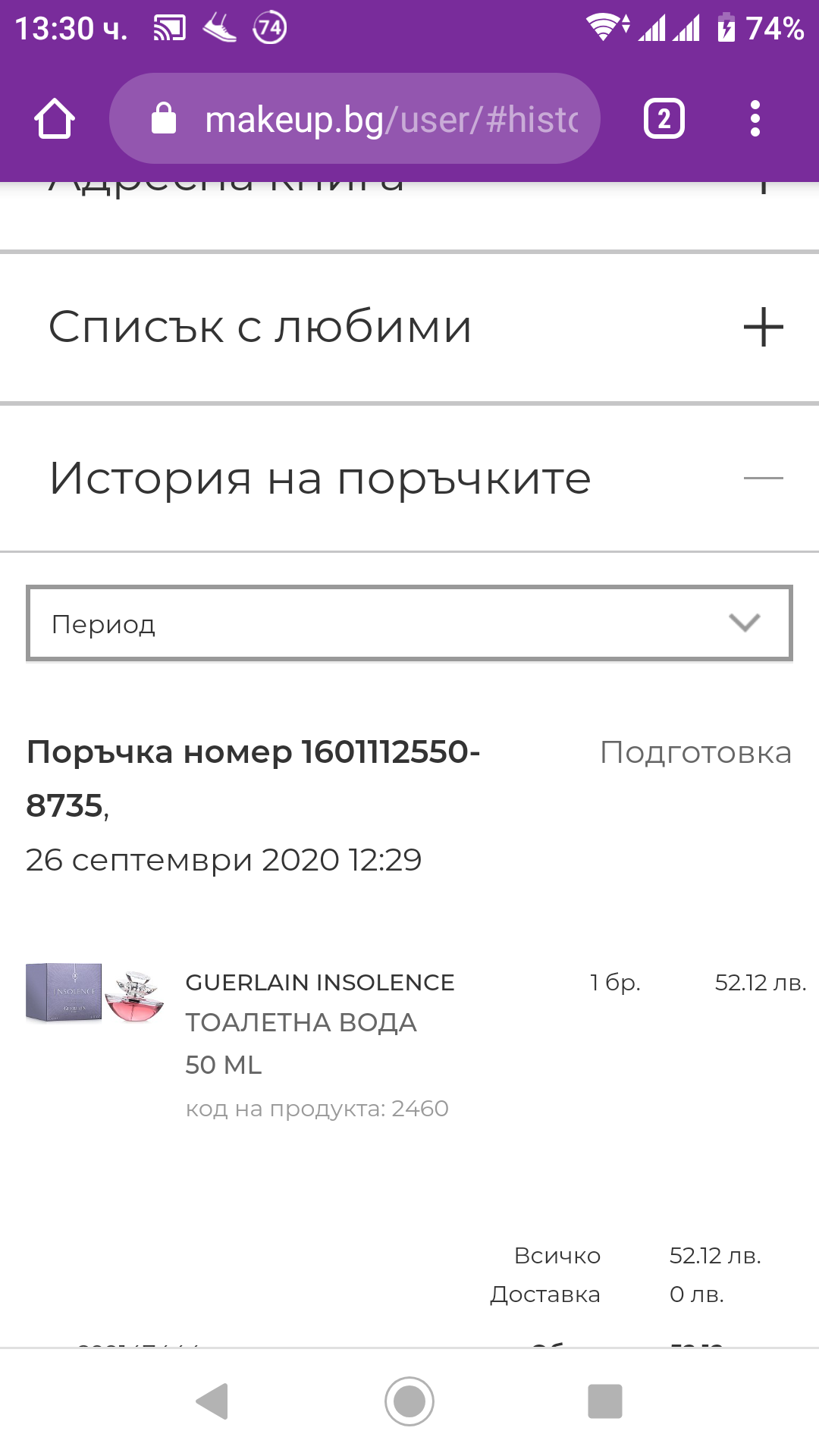Open the browser overflow menu

(x=755, y=119)
